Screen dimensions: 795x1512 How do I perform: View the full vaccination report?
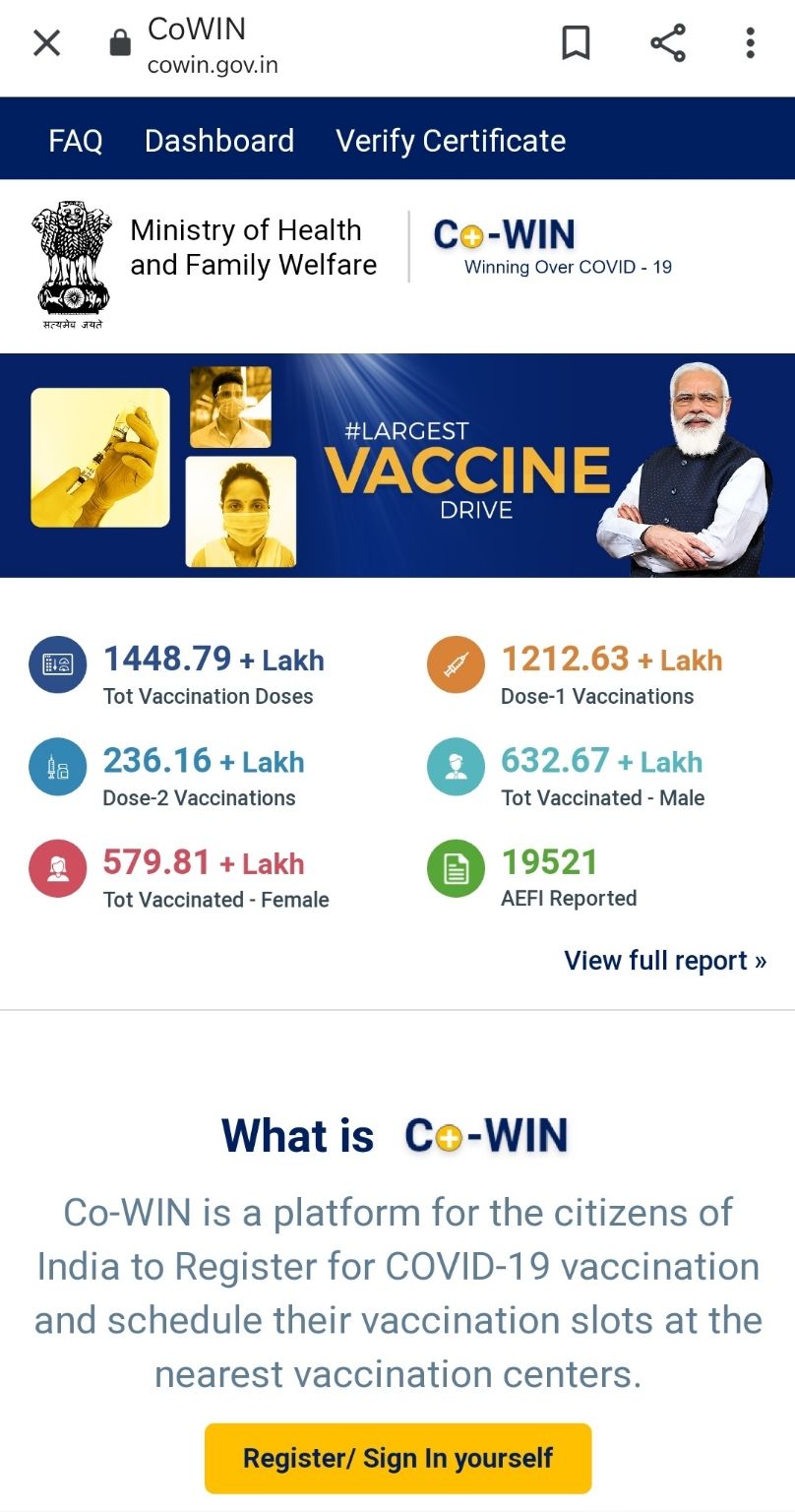(665, 961)
